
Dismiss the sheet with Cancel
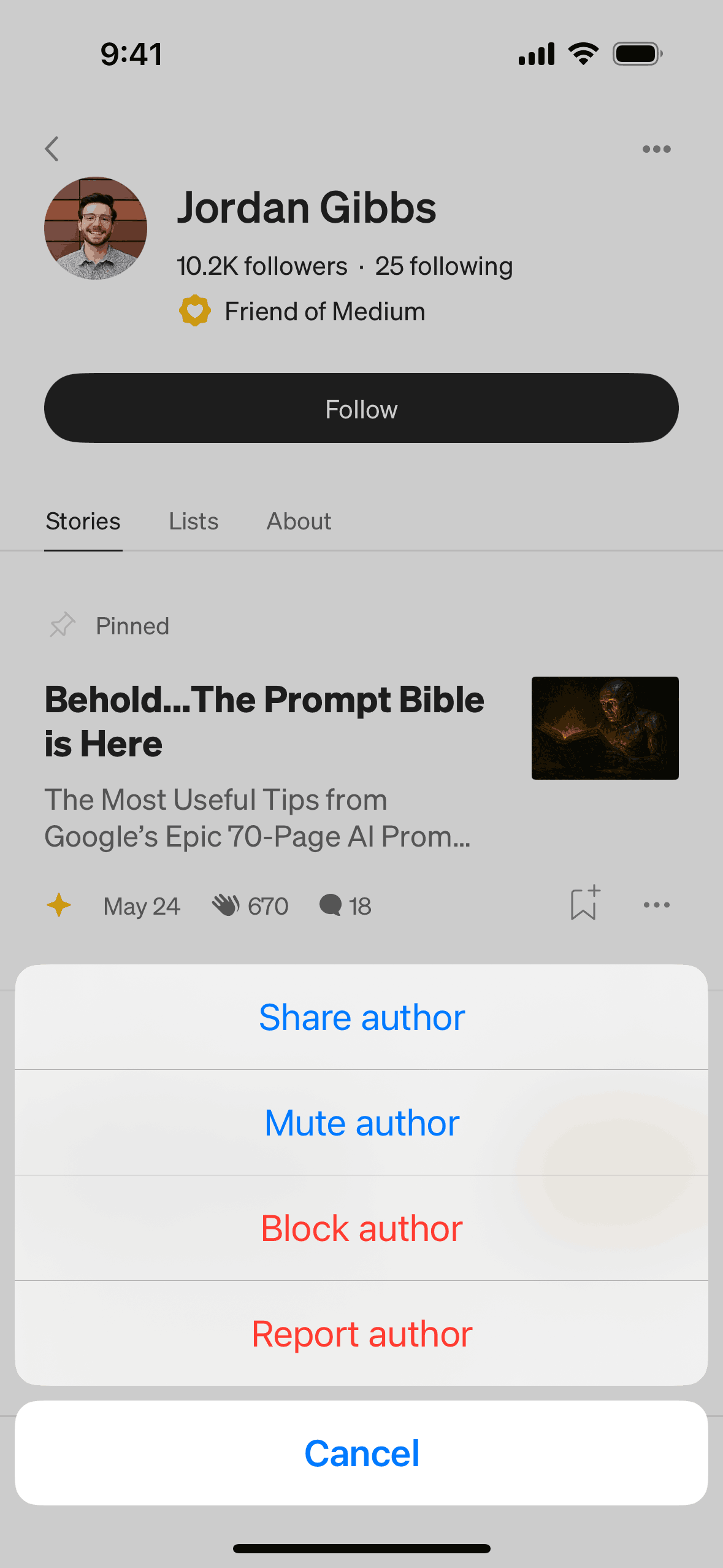361,1453
